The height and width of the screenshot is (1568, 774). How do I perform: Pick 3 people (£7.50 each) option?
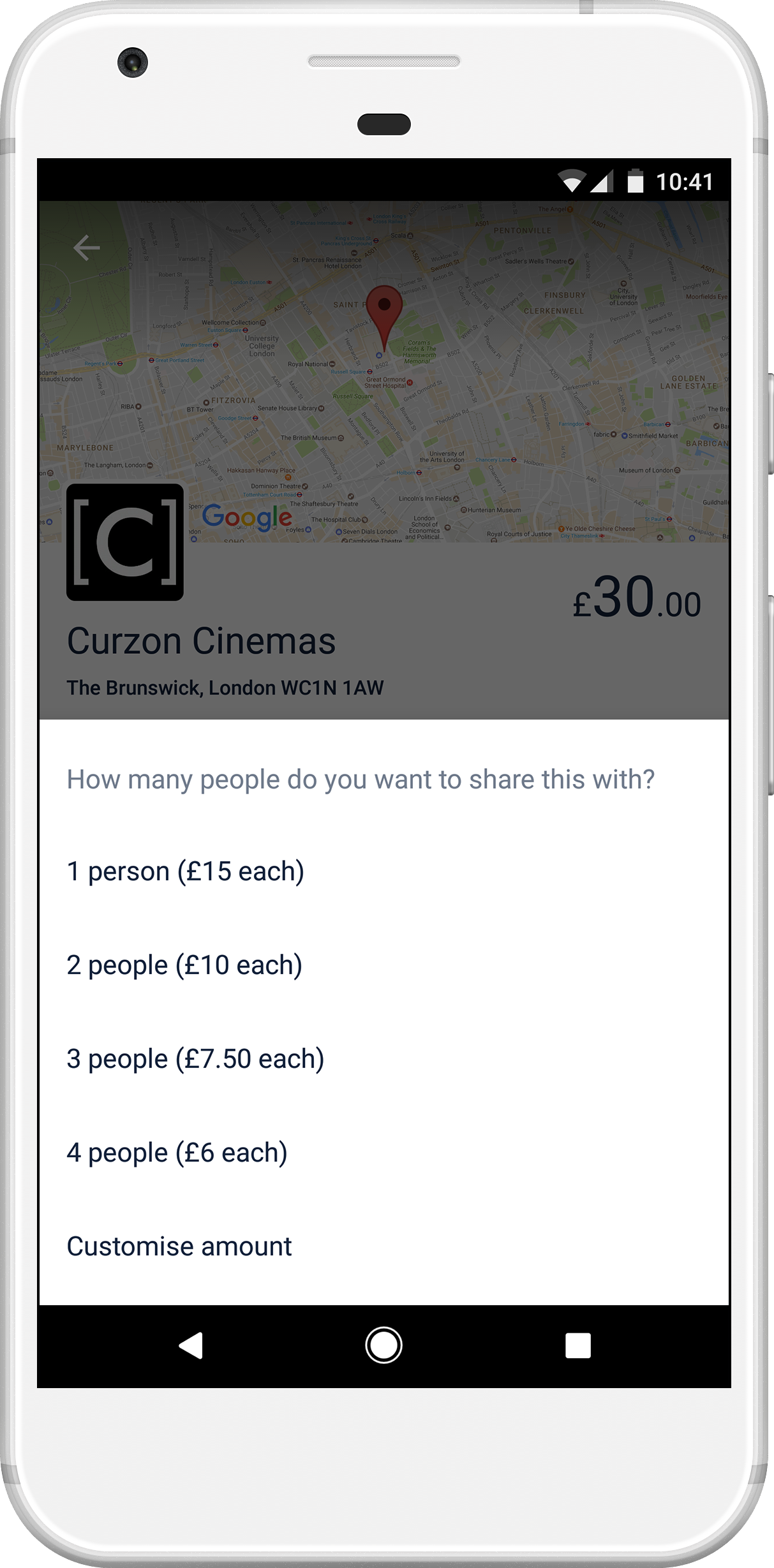[195, 1059]
